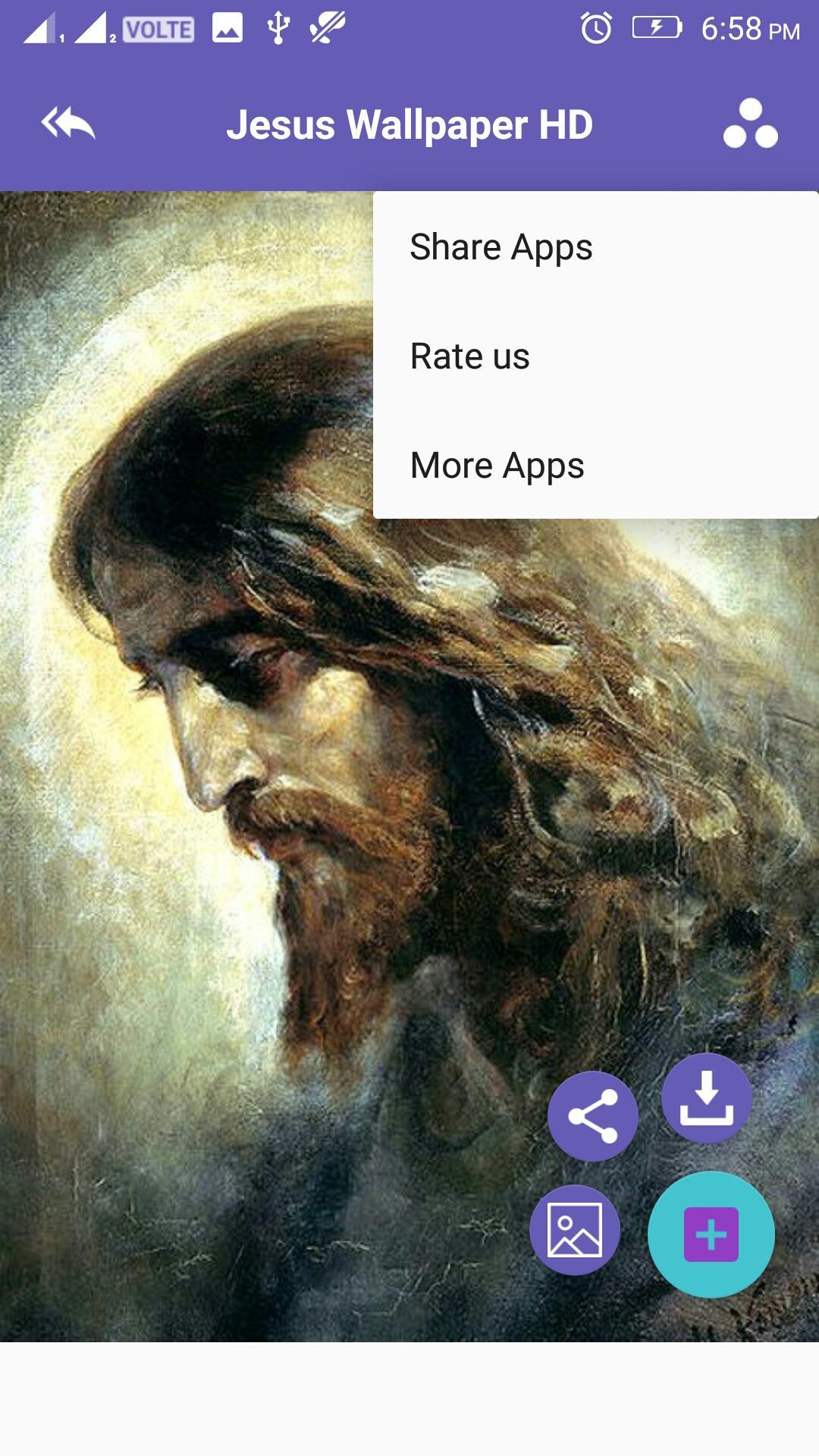Open More Apps from the menu
Image resolution: width=819 pixels, height=1456 pixels.
click(x=497, y=466)
